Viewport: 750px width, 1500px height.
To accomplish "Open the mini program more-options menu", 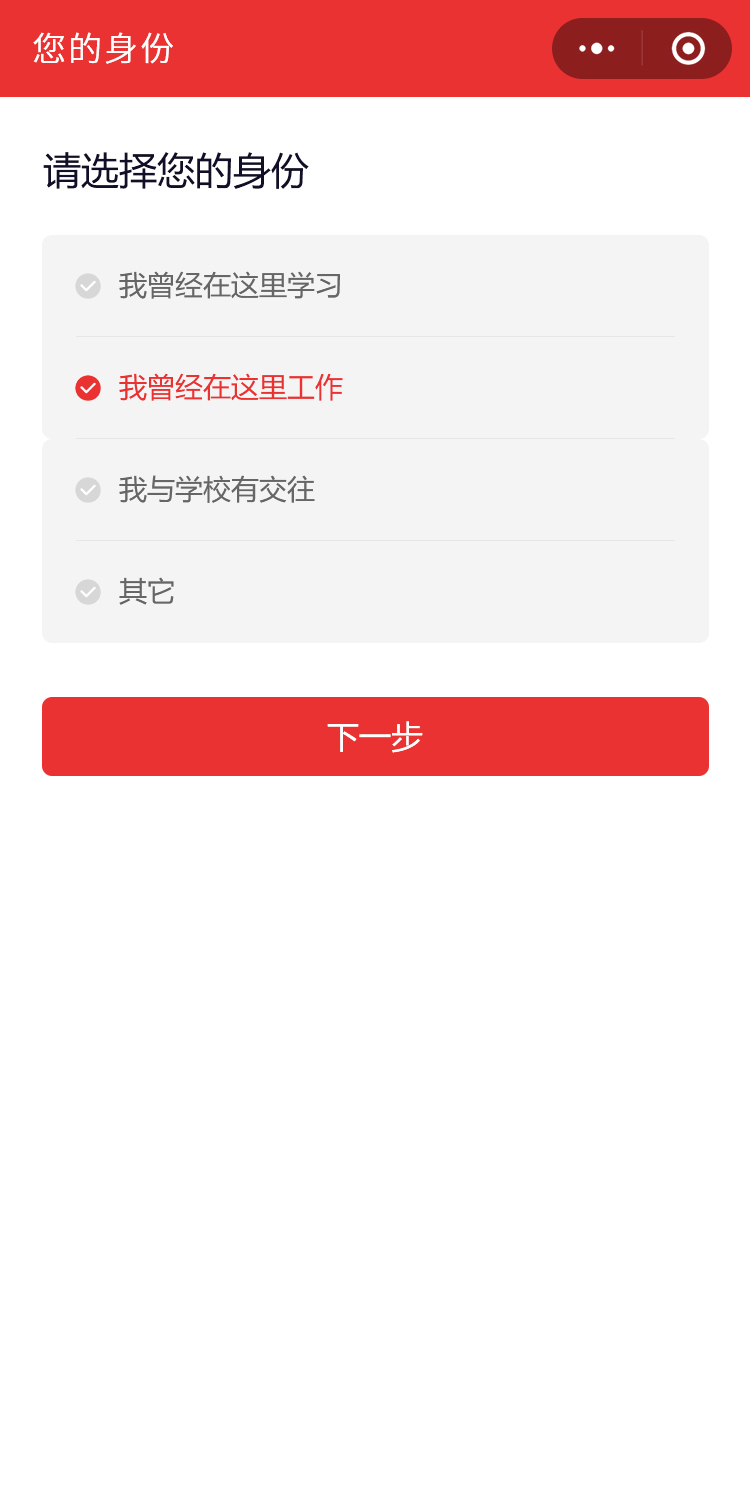I will (x=597, y=48).
